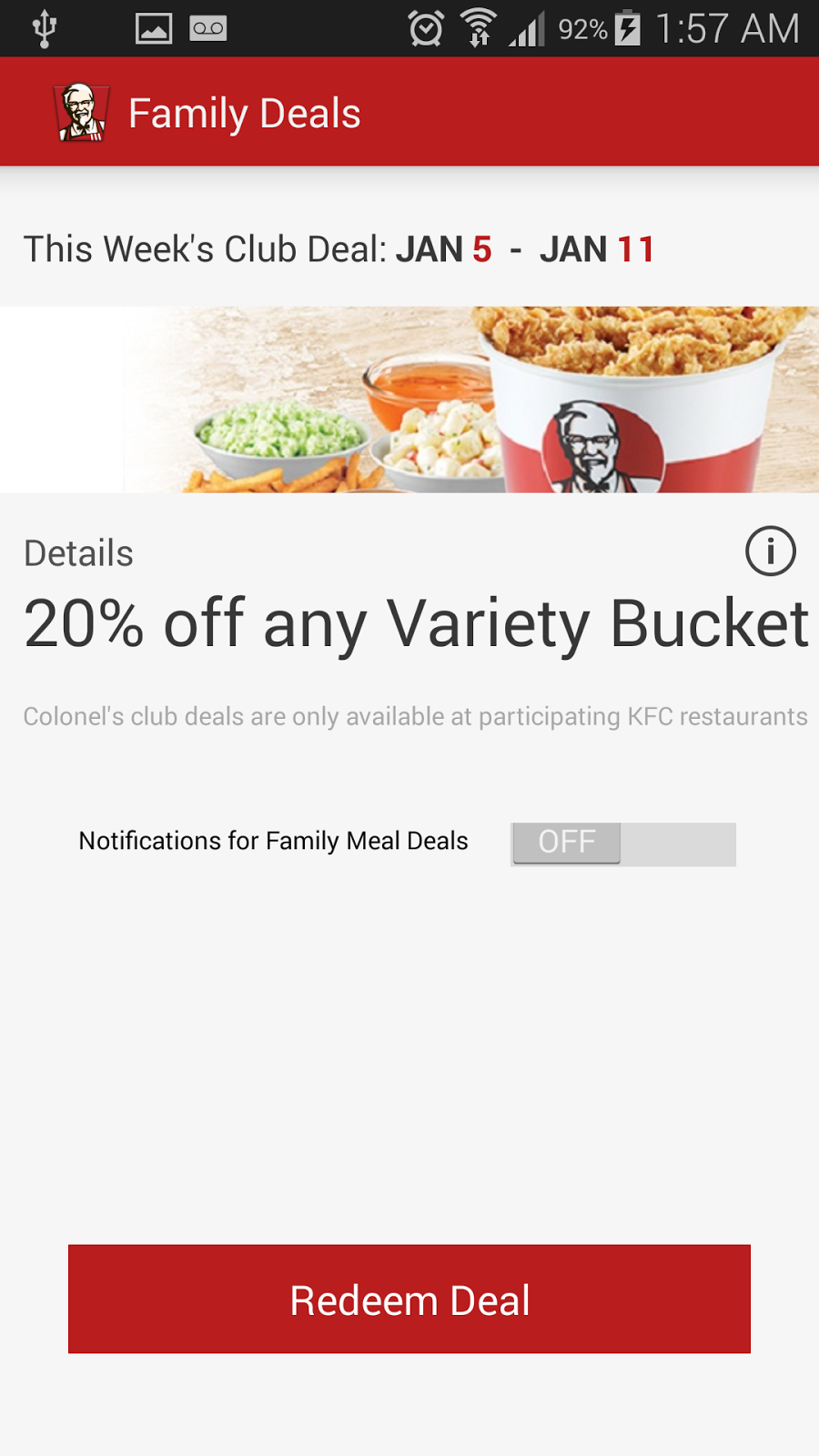Turn on Notifications for Family Meal Deals
Image resolution: width=819 pixels, height=1456 pixels.
622,844
